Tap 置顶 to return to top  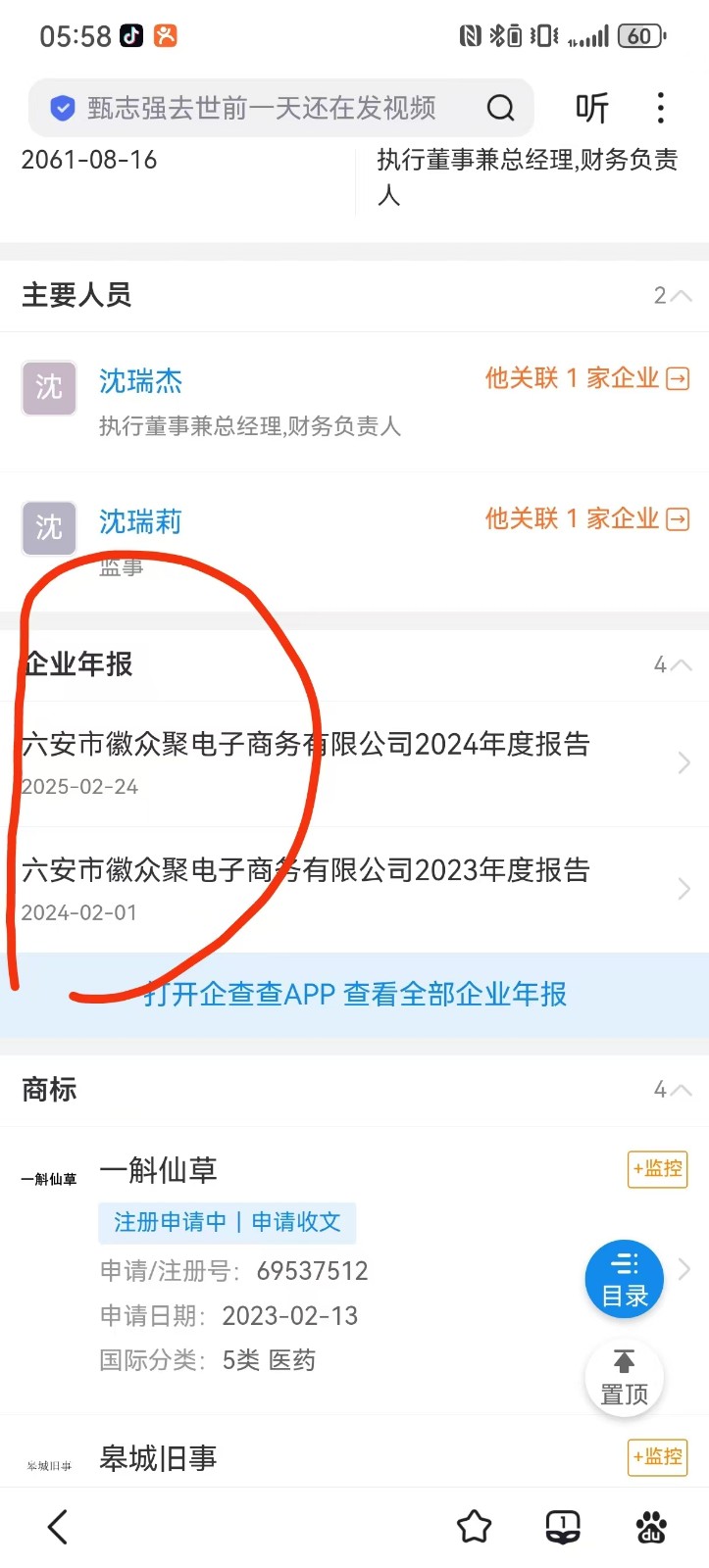coord(624,1377)
